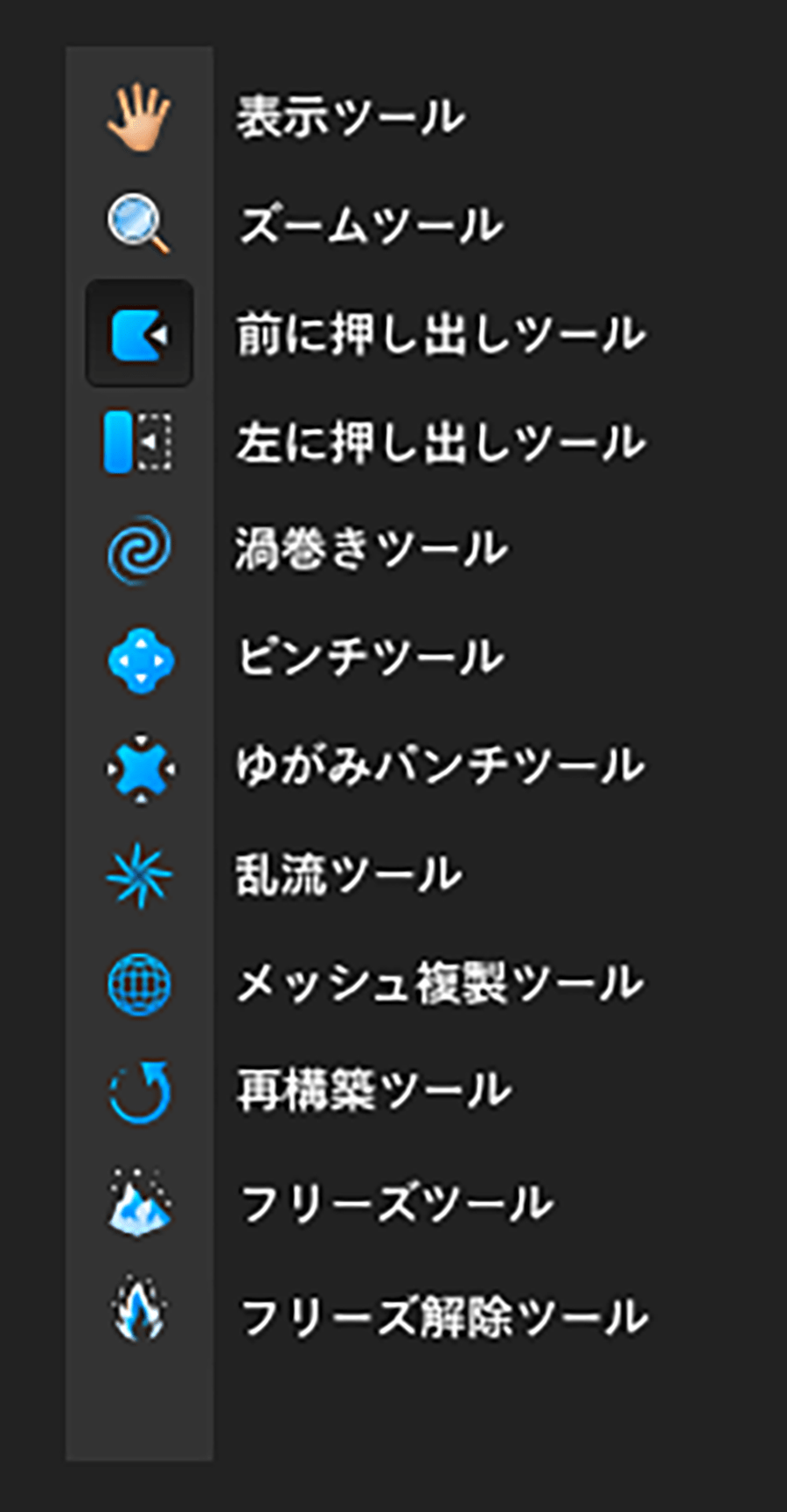Viewport: 787px width, 1512px height.
Task: Select the push left tool
Action: (x=138, y=442)
